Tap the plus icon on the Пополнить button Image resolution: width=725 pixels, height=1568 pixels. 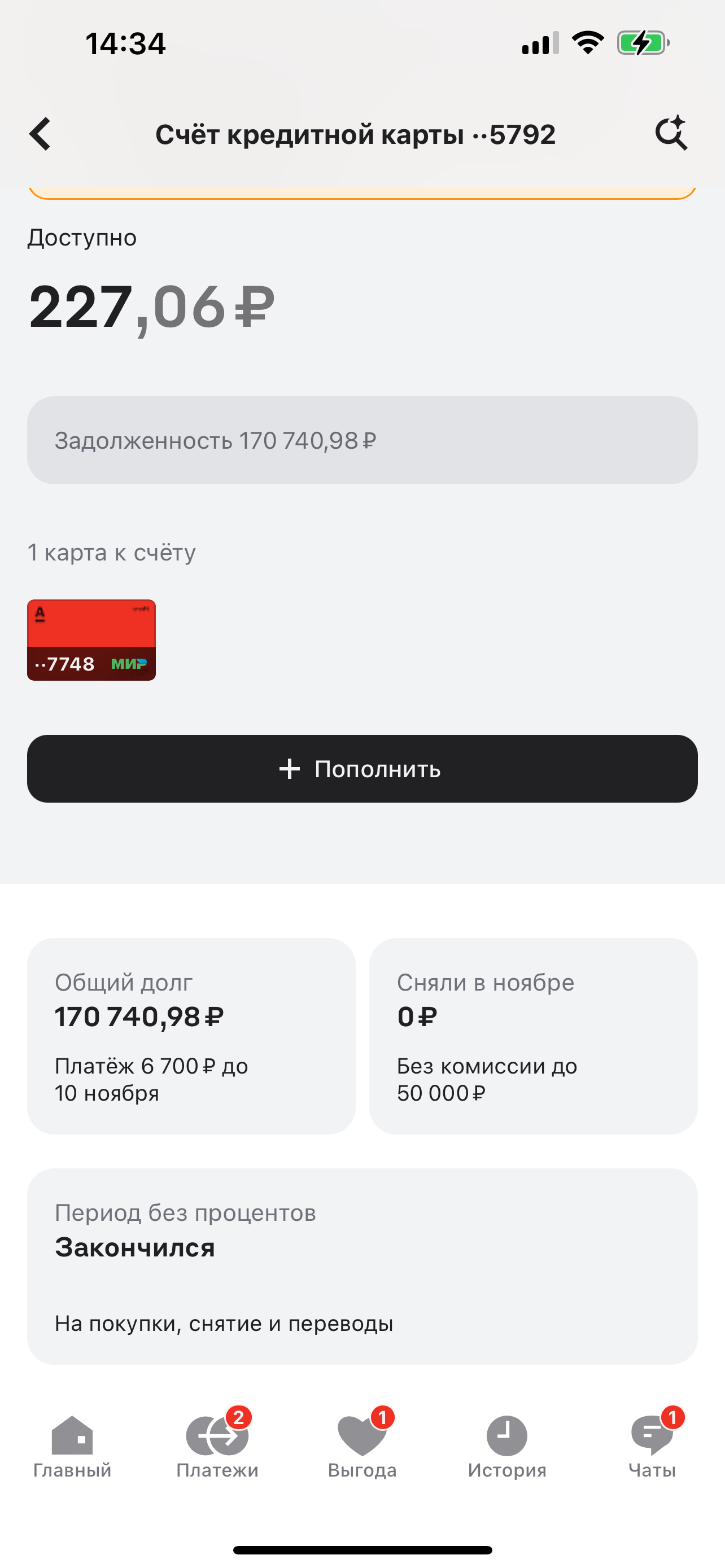point(290,769)
